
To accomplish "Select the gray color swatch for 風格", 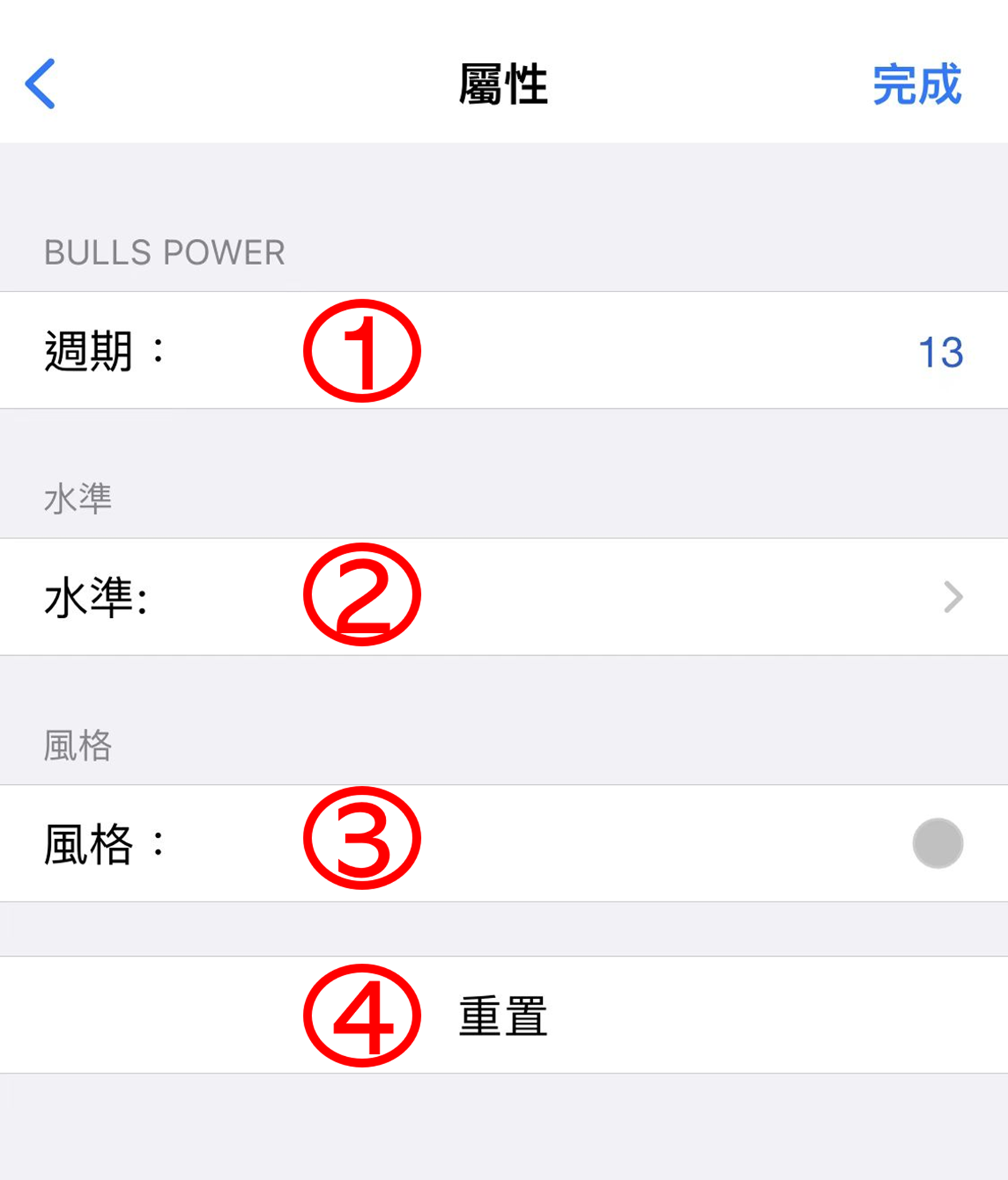I will tap(938, 843).
